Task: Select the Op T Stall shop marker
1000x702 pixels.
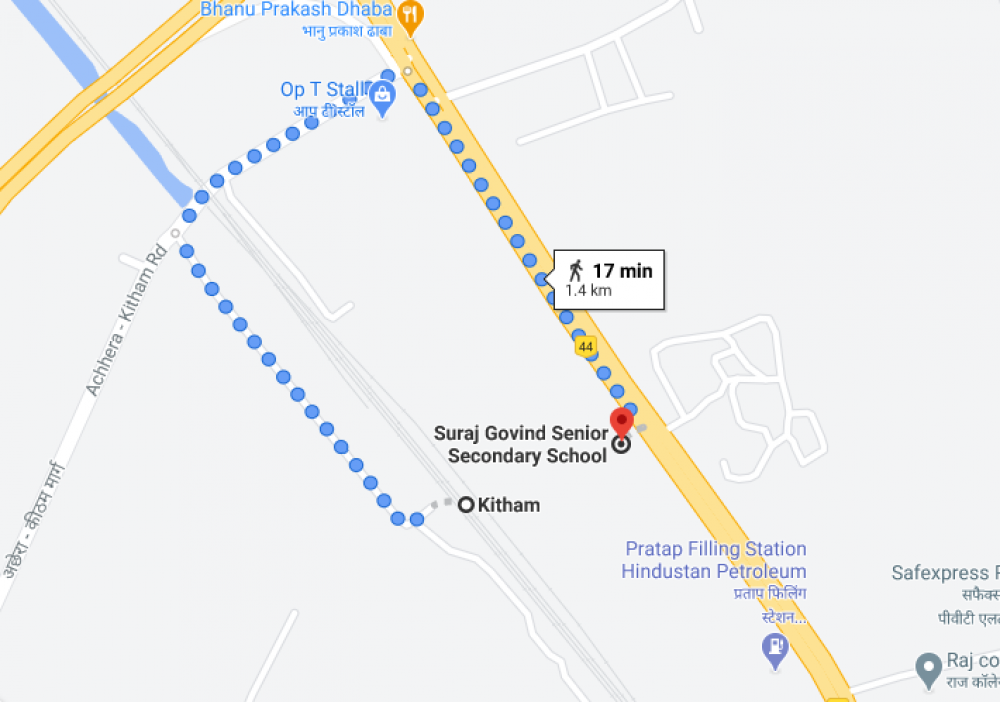Action: point(382,97)
